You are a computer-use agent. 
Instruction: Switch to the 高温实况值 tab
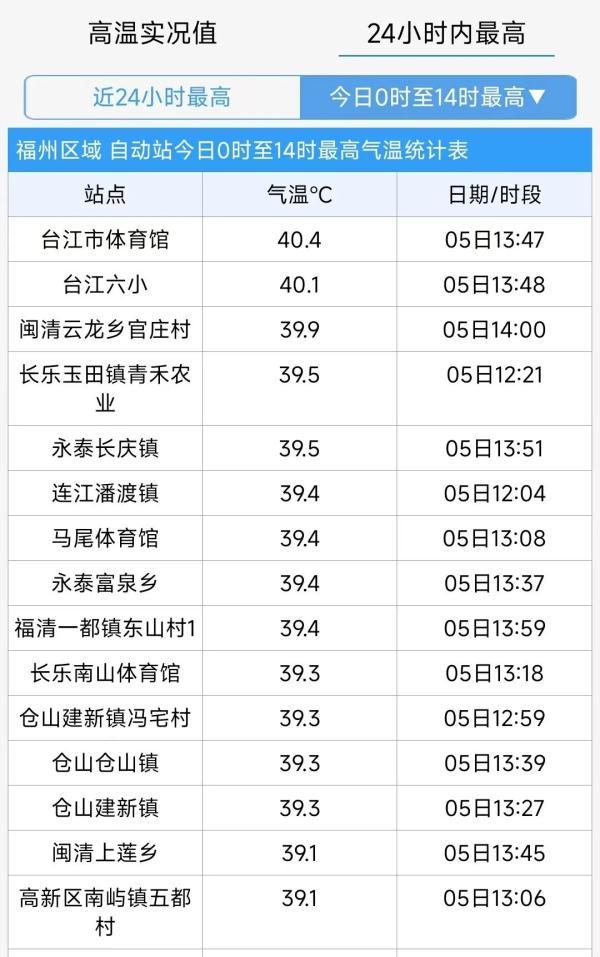pos(152,33)
